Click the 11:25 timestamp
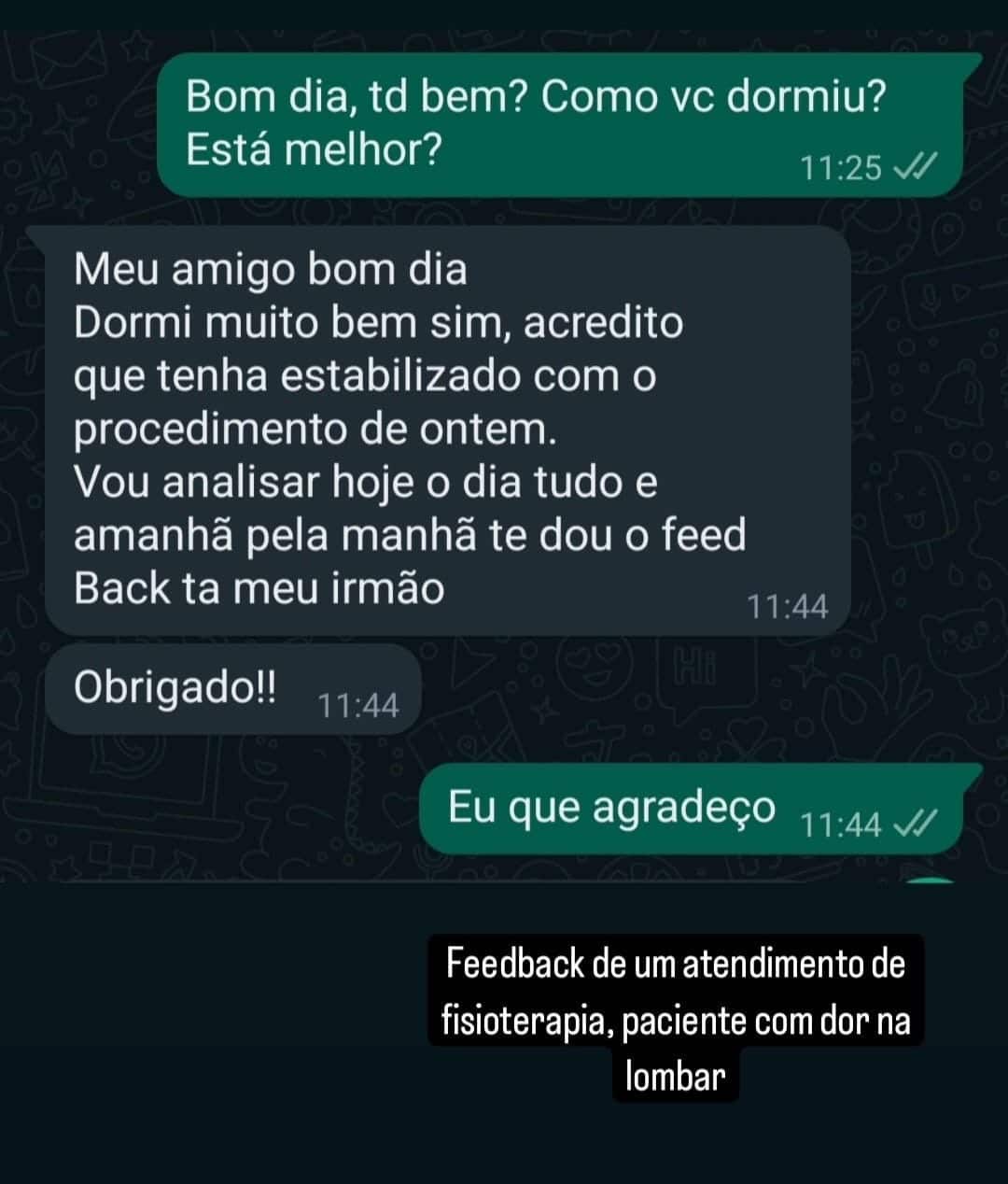Viewport: 1008px width, 1184px height. pyautogui.click(x=839, y=166)
